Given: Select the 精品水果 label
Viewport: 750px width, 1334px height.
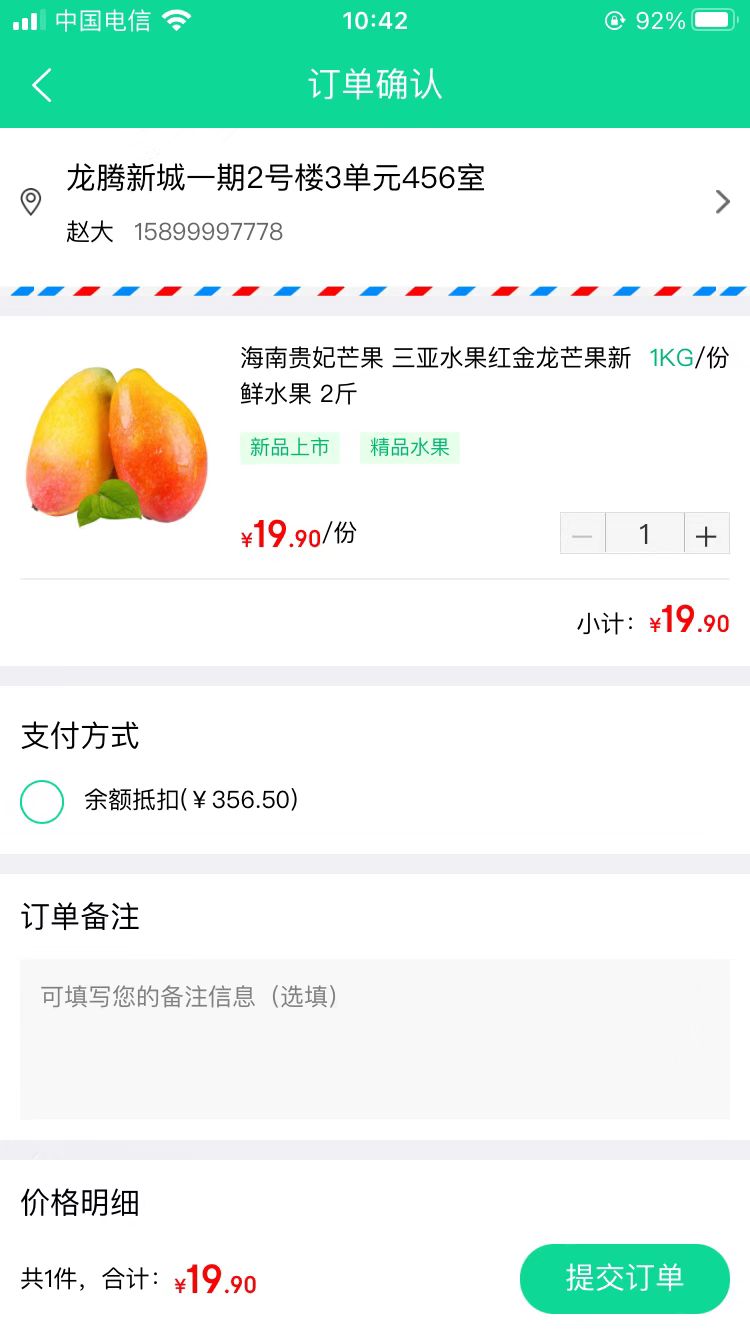Looking at the screenshot, I should tap(411, 448).
